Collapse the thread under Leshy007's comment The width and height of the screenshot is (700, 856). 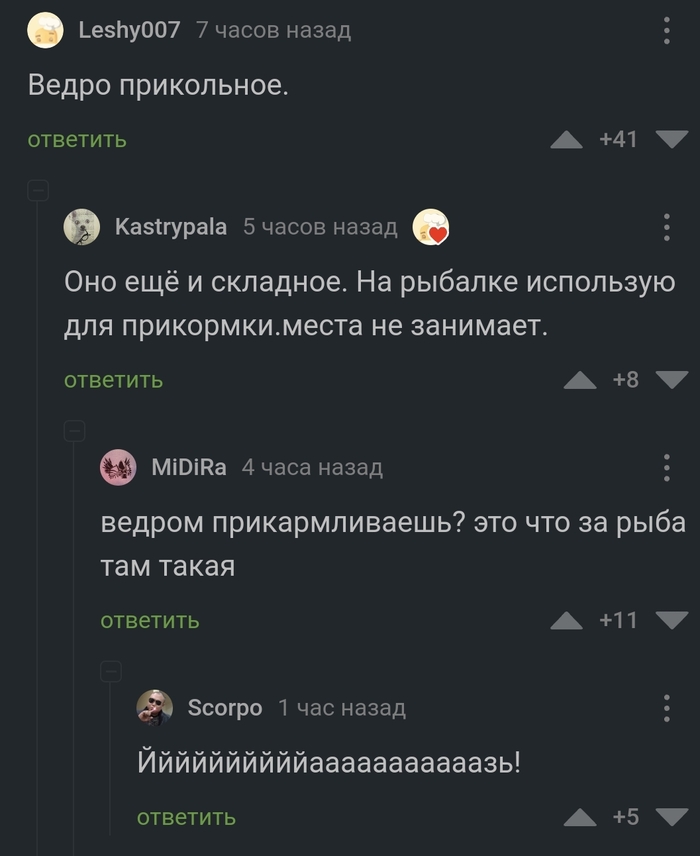coord(38,189)
